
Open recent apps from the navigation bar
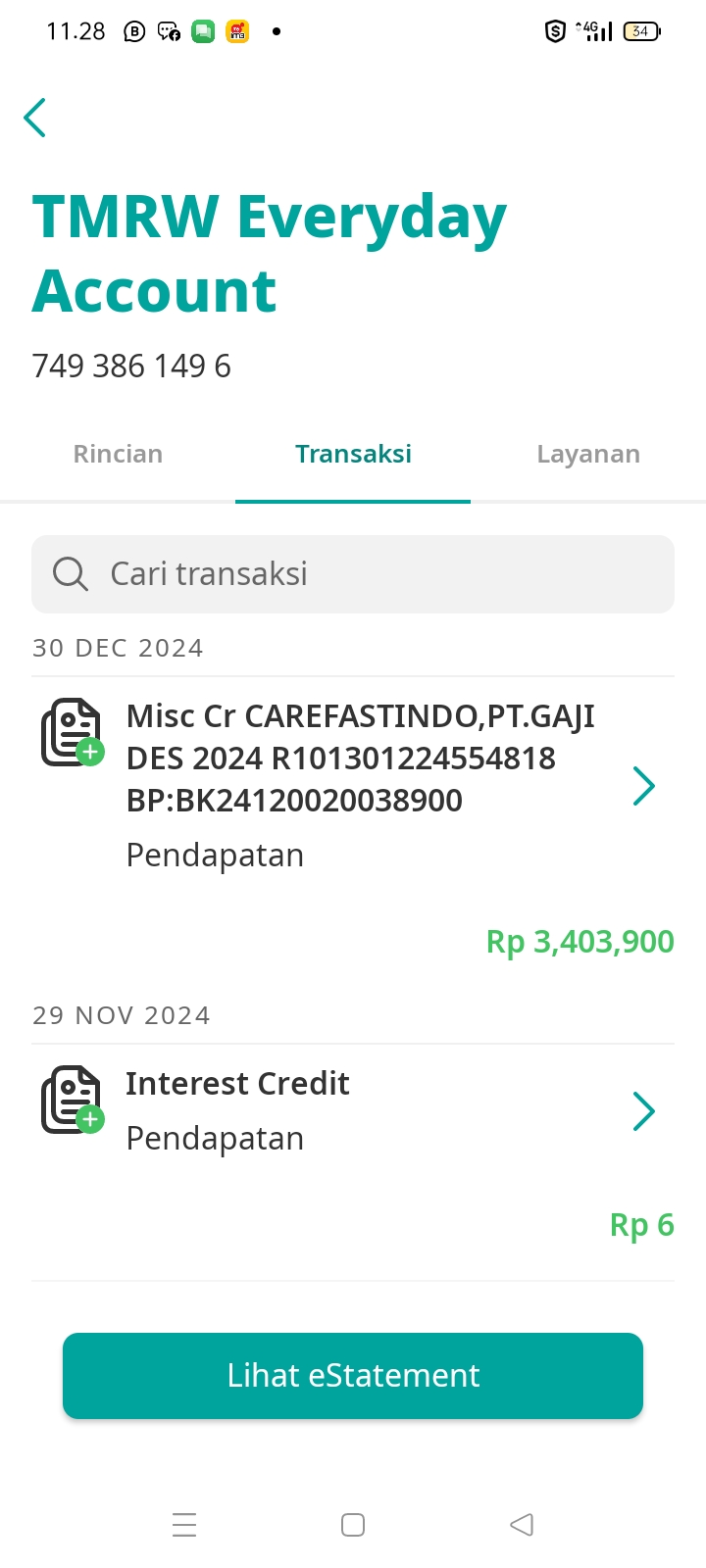(x=184, y=1525)
